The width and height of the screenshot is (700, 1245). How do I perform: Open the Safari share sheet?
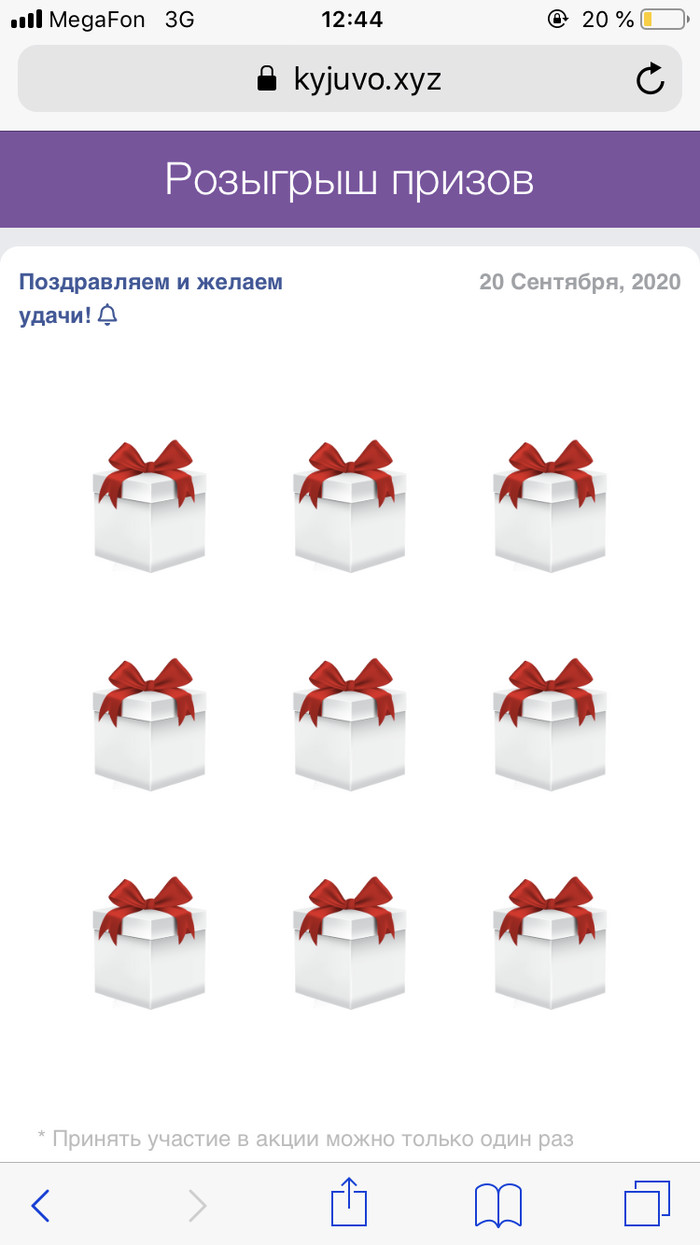pyautogui.click(x=349, y=1203)
